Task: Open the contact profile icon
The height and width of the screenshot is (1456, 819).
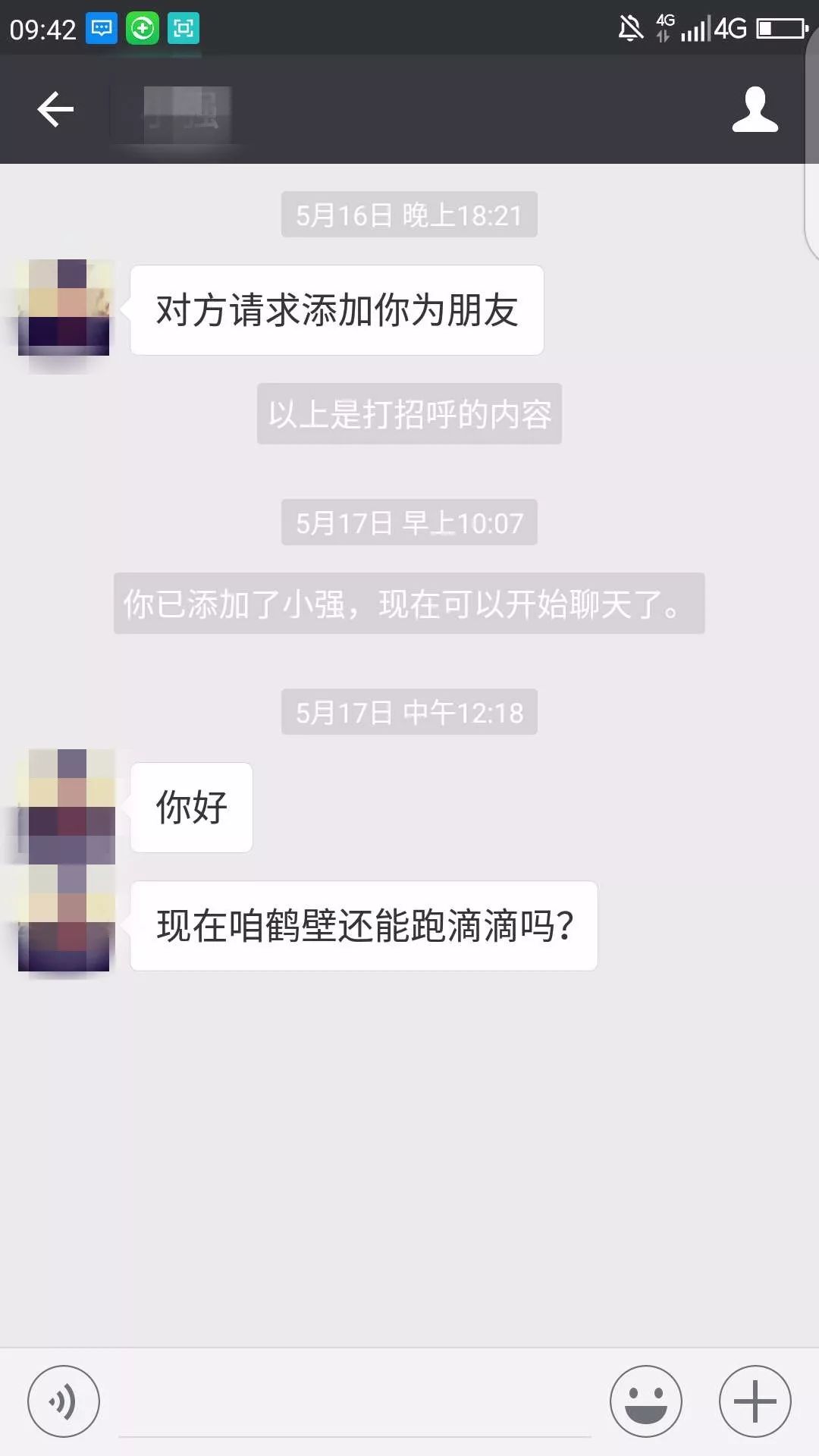Action: coord(755,110)
